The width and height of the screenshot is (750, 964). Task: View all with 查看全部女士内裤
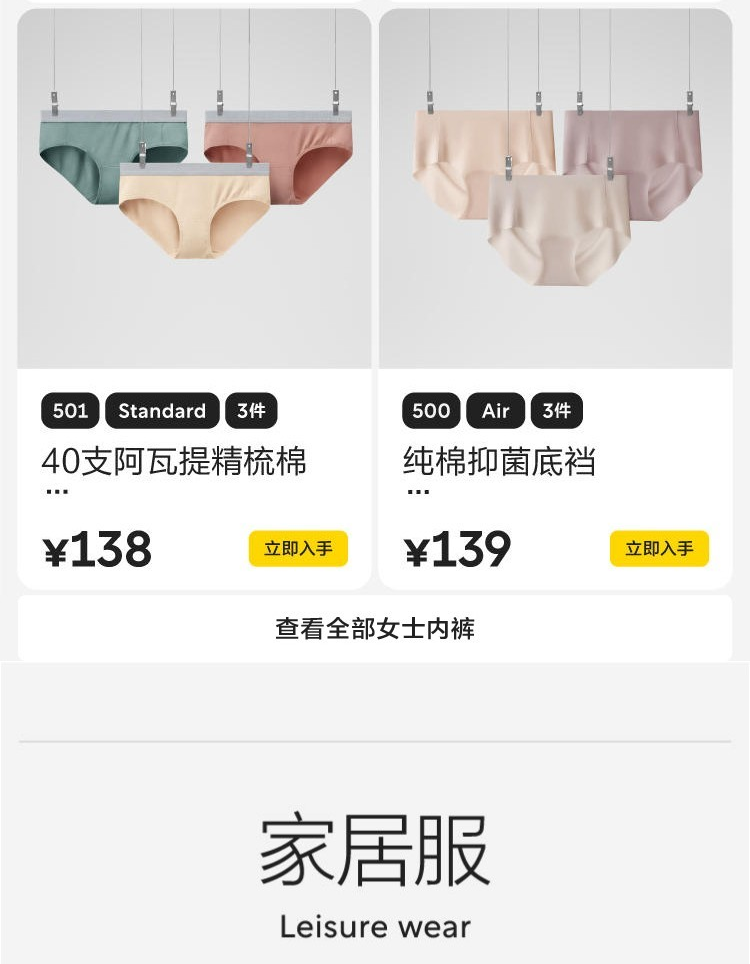tap(375, 628)
